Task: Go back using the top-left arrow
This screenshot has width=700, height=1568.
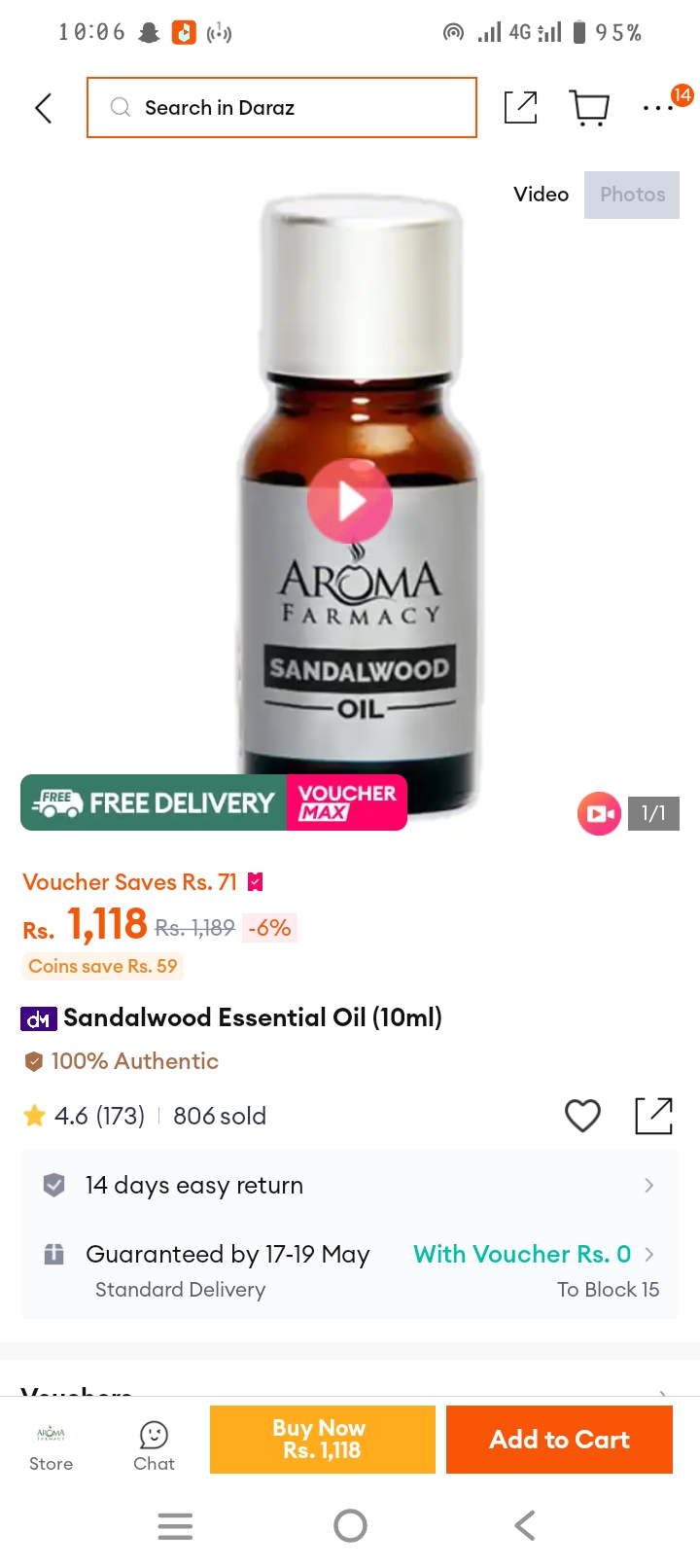Action: tap(44, 108)
